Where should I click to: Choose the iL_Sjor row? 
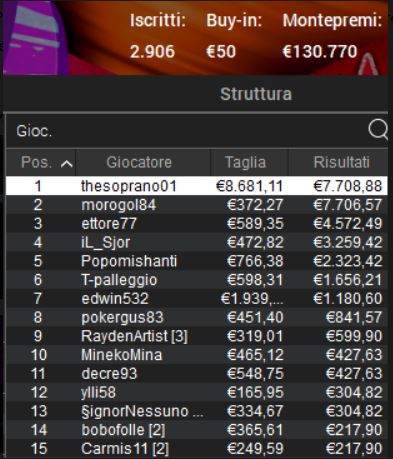[x=197, y=242]
